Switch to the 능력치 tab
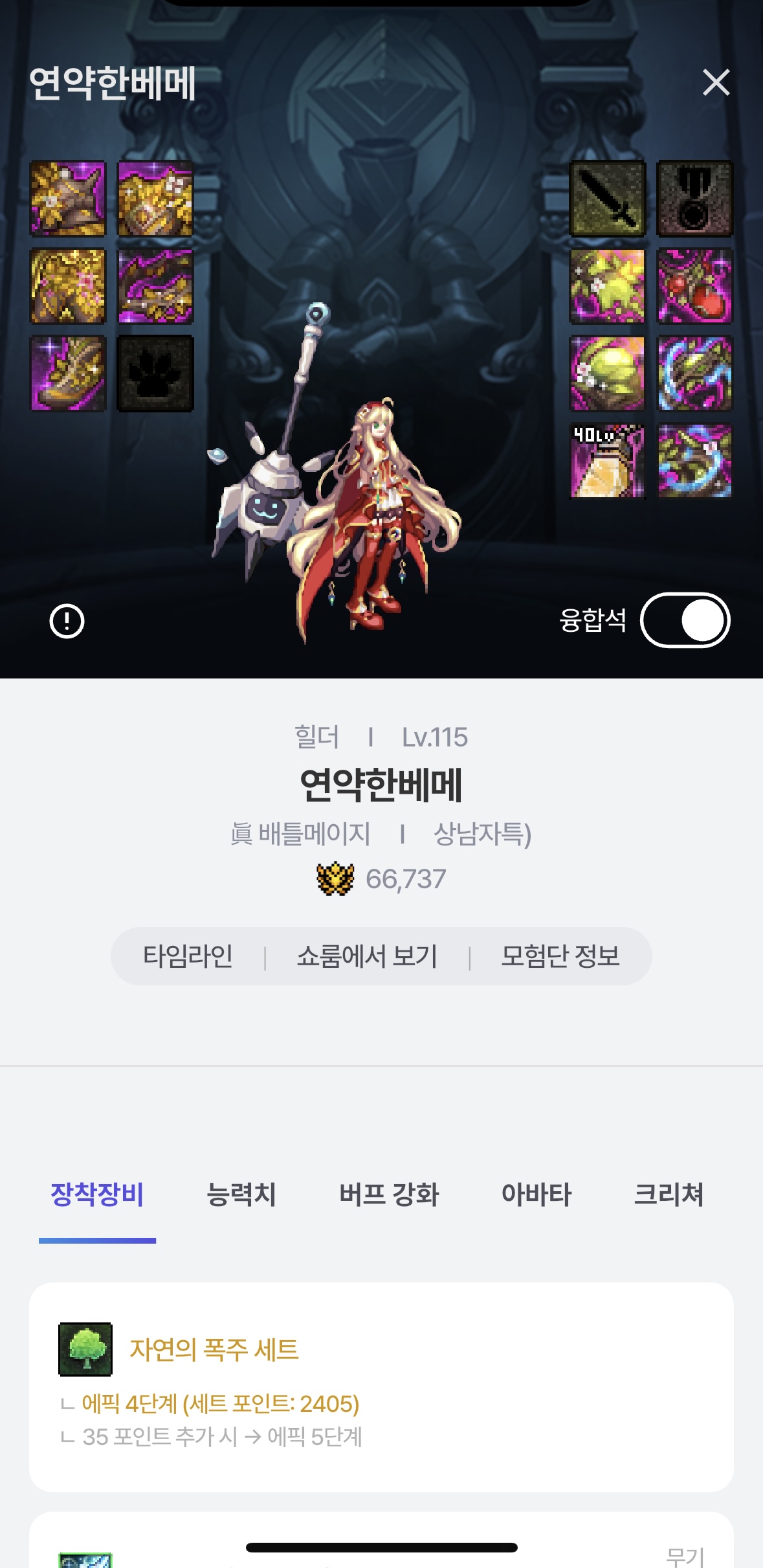 click(241, 1194)
